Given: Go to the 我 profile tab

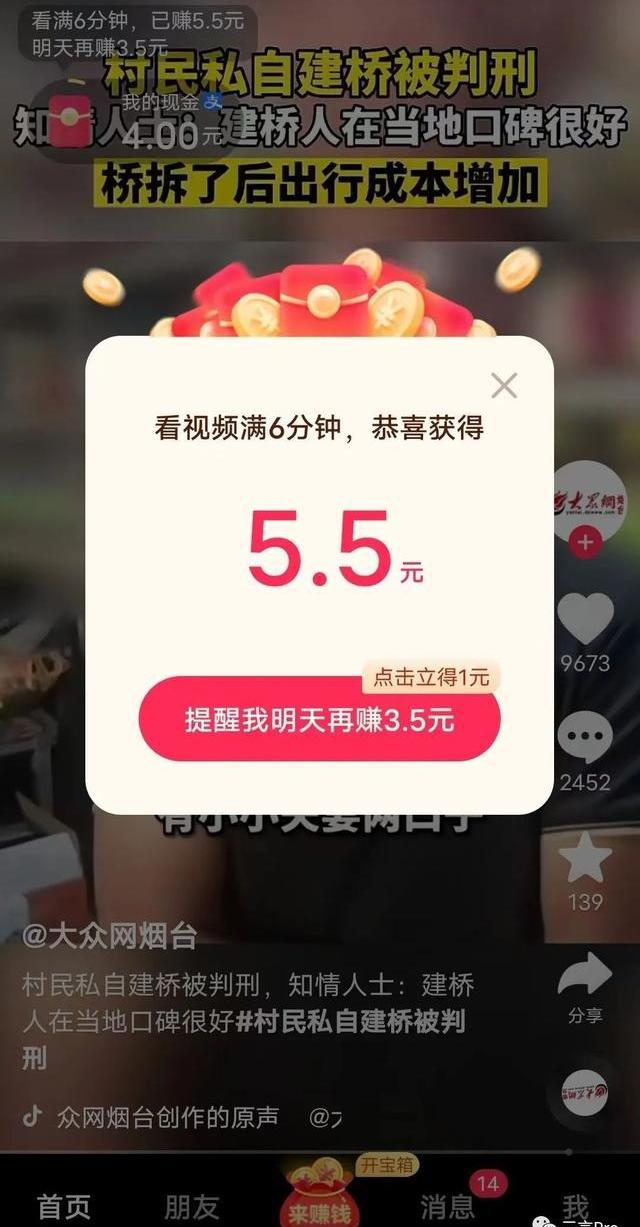Looking at the screenshot, I should pos(575,1206).
